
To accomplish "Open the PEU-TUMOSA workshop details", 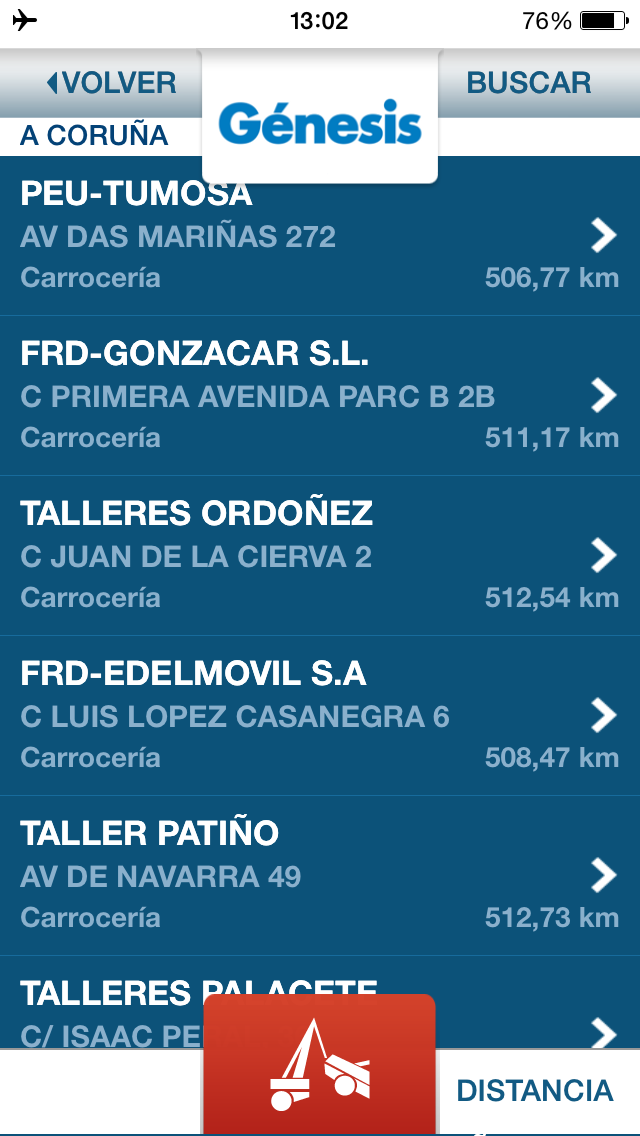I will [320, 237].
